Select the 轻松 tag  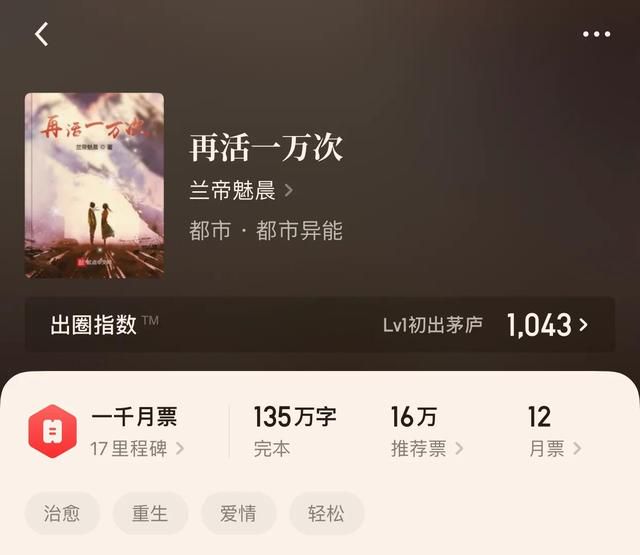click(x=327, y=513)
